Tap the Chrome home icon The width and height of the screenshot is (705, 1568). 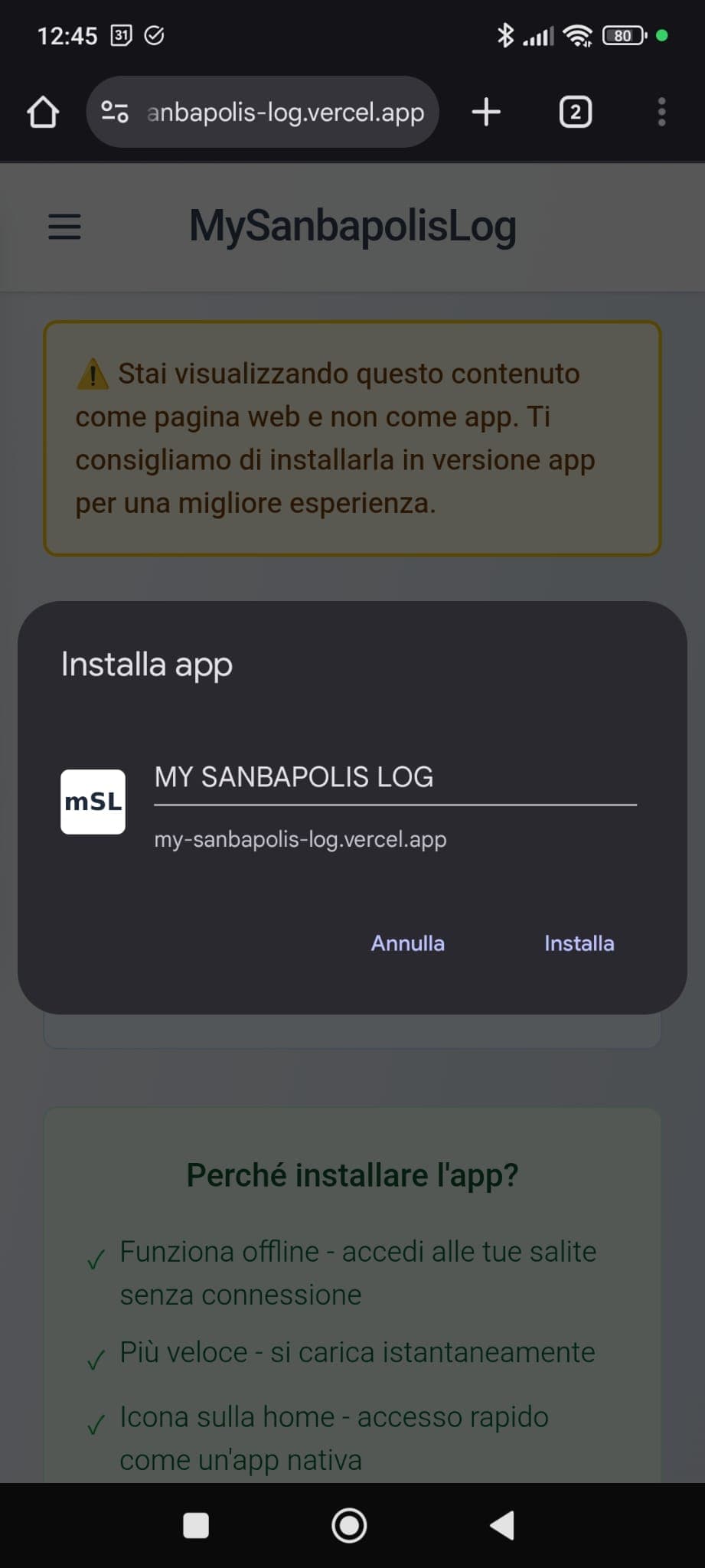(44, 113)
